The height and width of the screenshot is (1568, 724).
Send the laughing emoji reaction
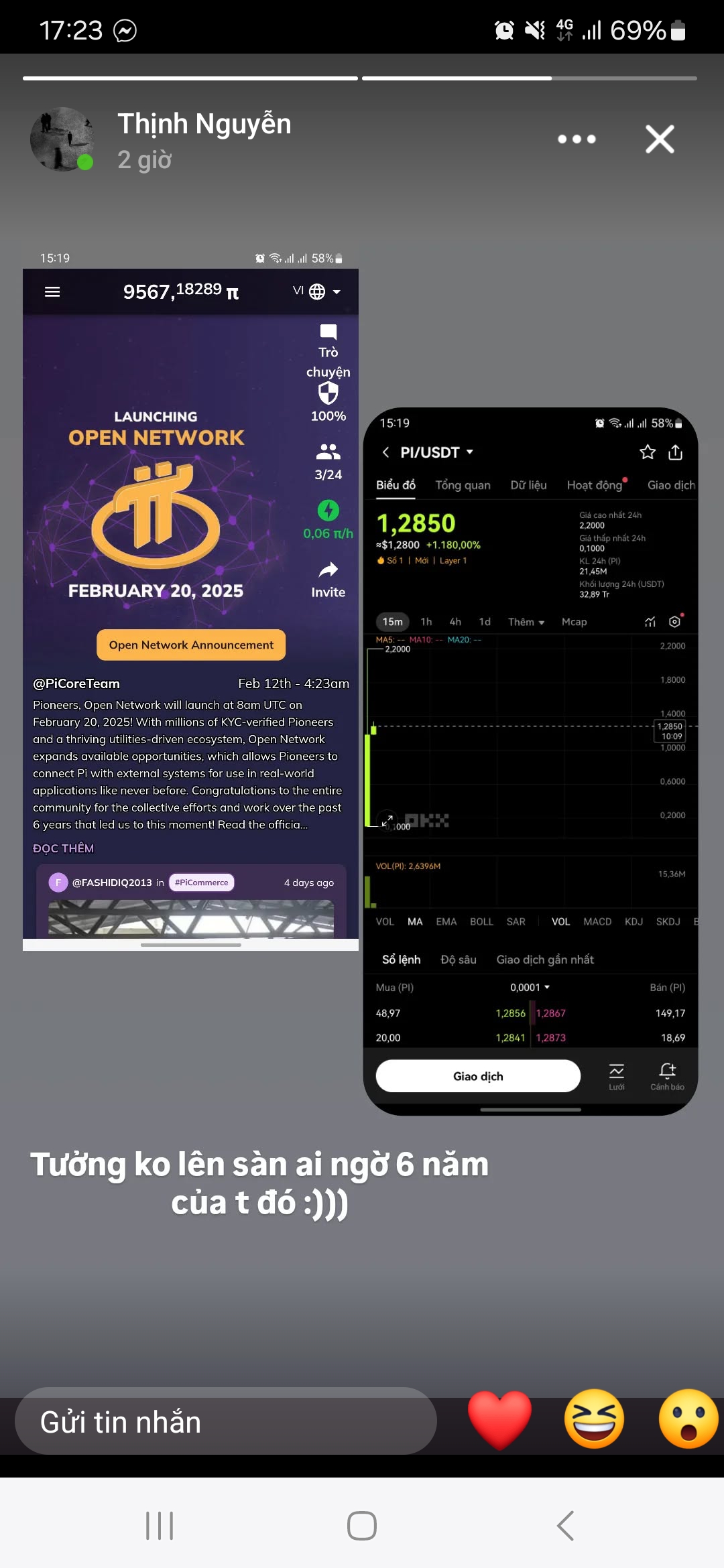pyautogui.click(x=594, y=1419)
